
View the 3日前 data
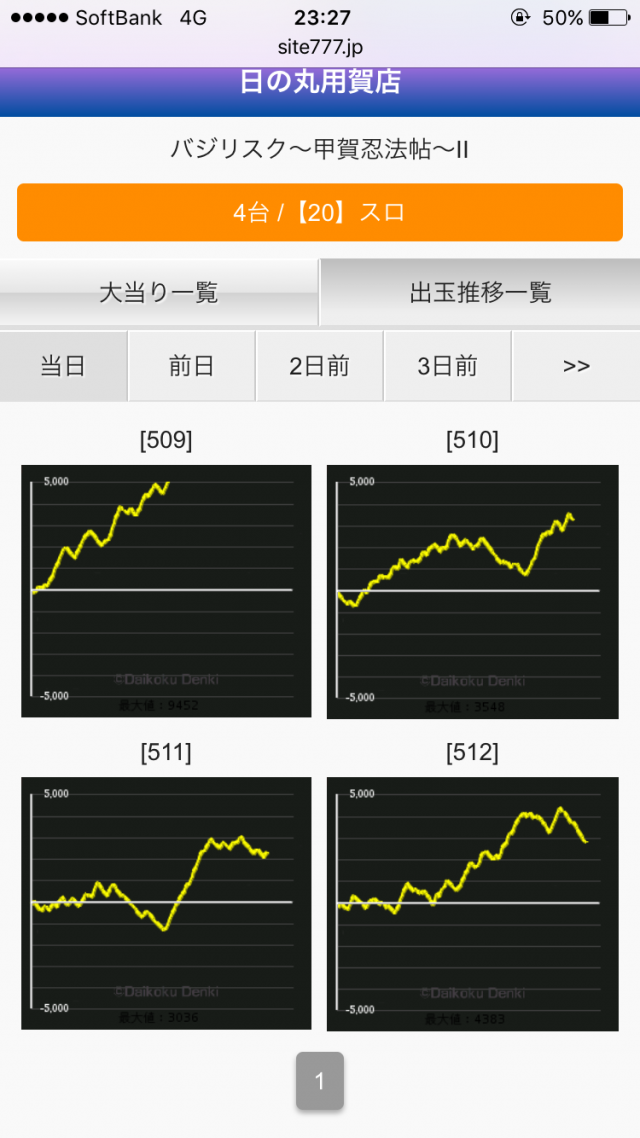(x=447, y=366)
